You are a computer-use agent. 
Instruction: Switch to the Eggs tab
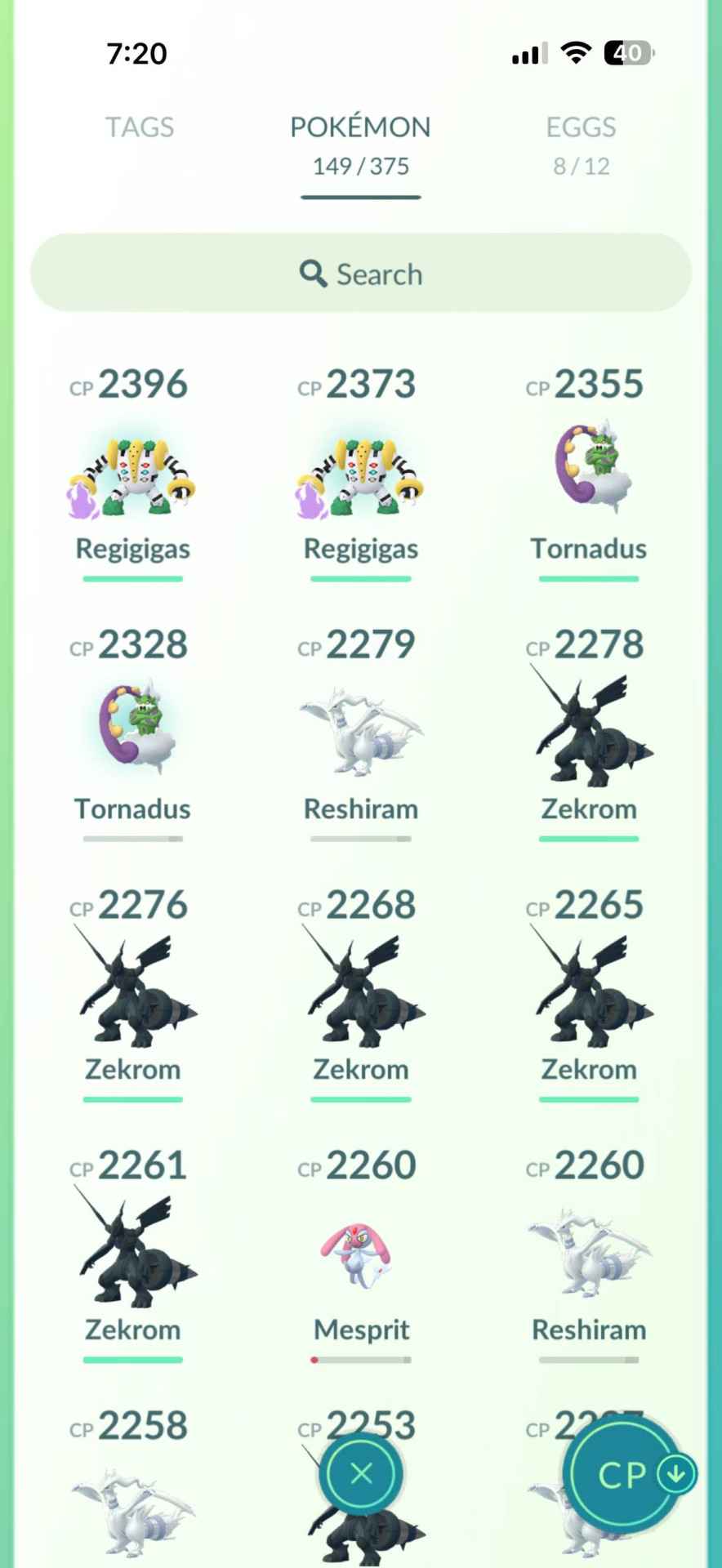point(581,144)
